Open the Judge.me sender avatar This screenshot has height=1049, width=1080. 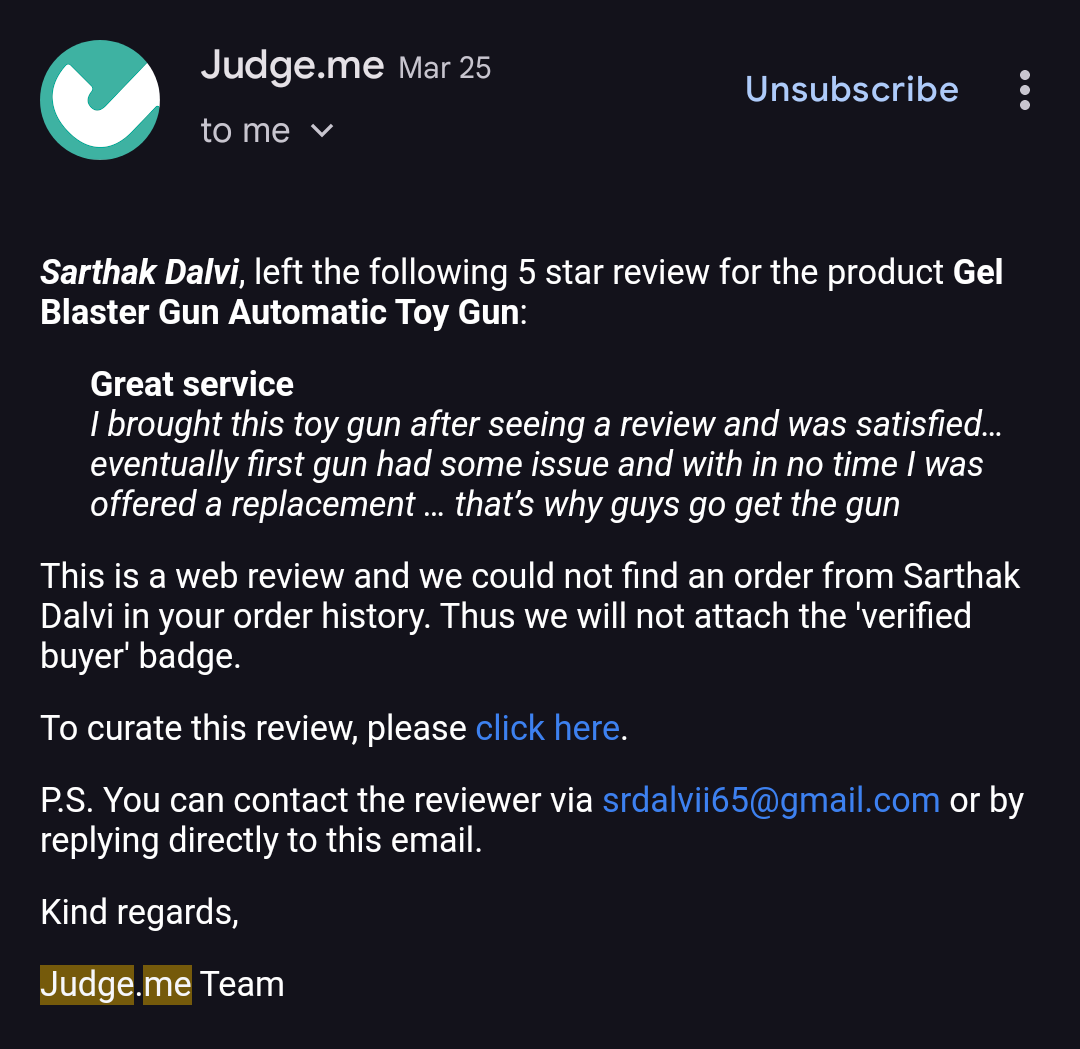[x=100, y=100]
